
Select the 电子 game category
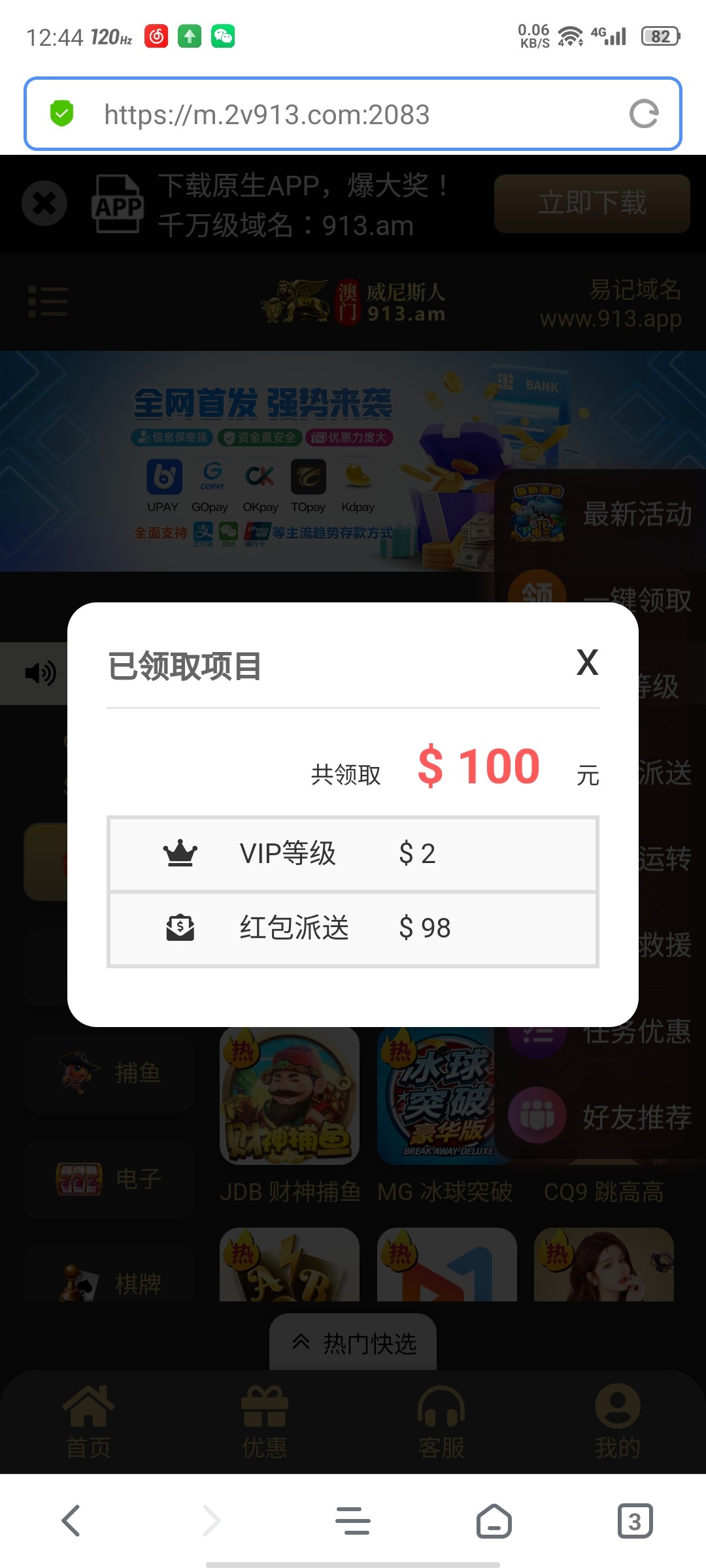pyautogui.click(x=109, y=1179)
